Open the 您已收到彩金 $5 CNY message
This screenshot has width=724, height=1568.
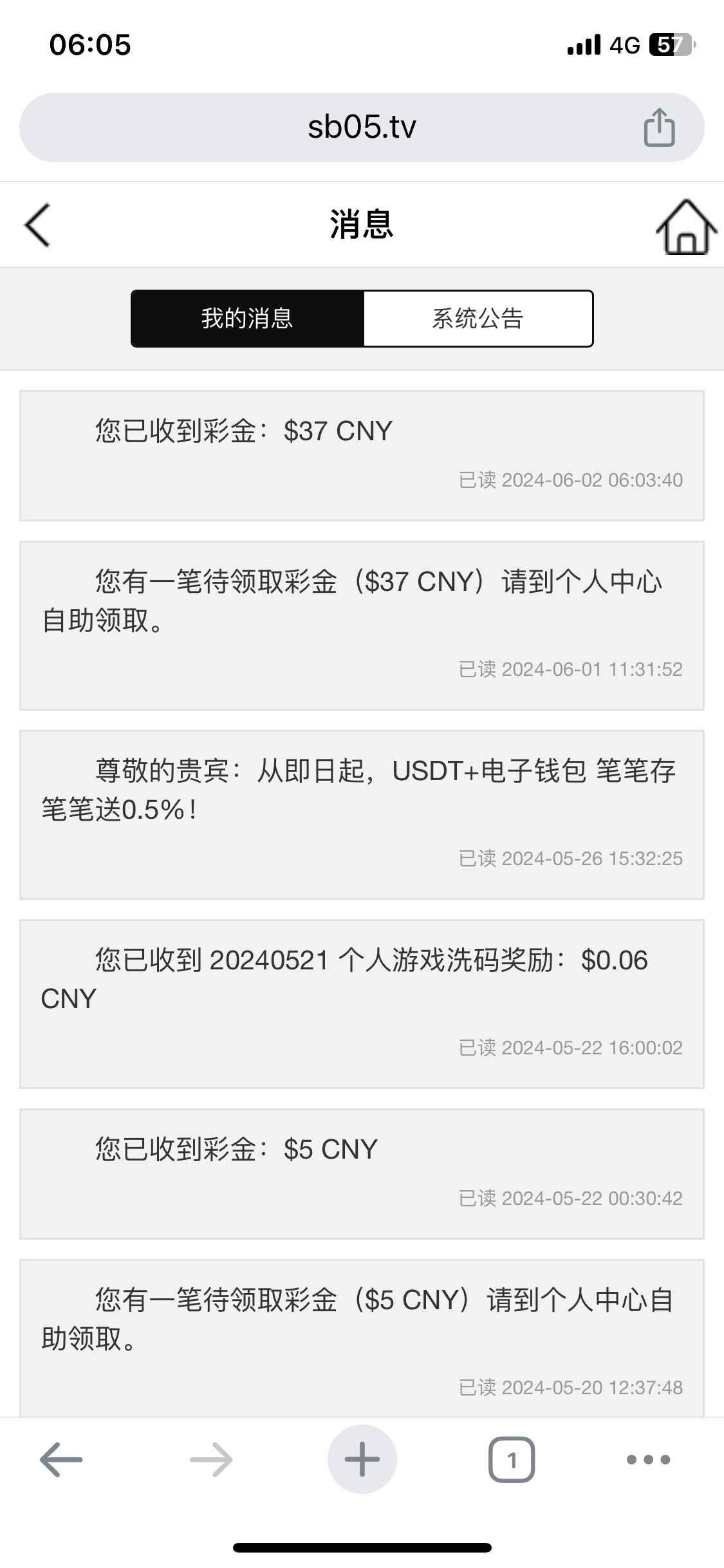[x=362, y=1173]
